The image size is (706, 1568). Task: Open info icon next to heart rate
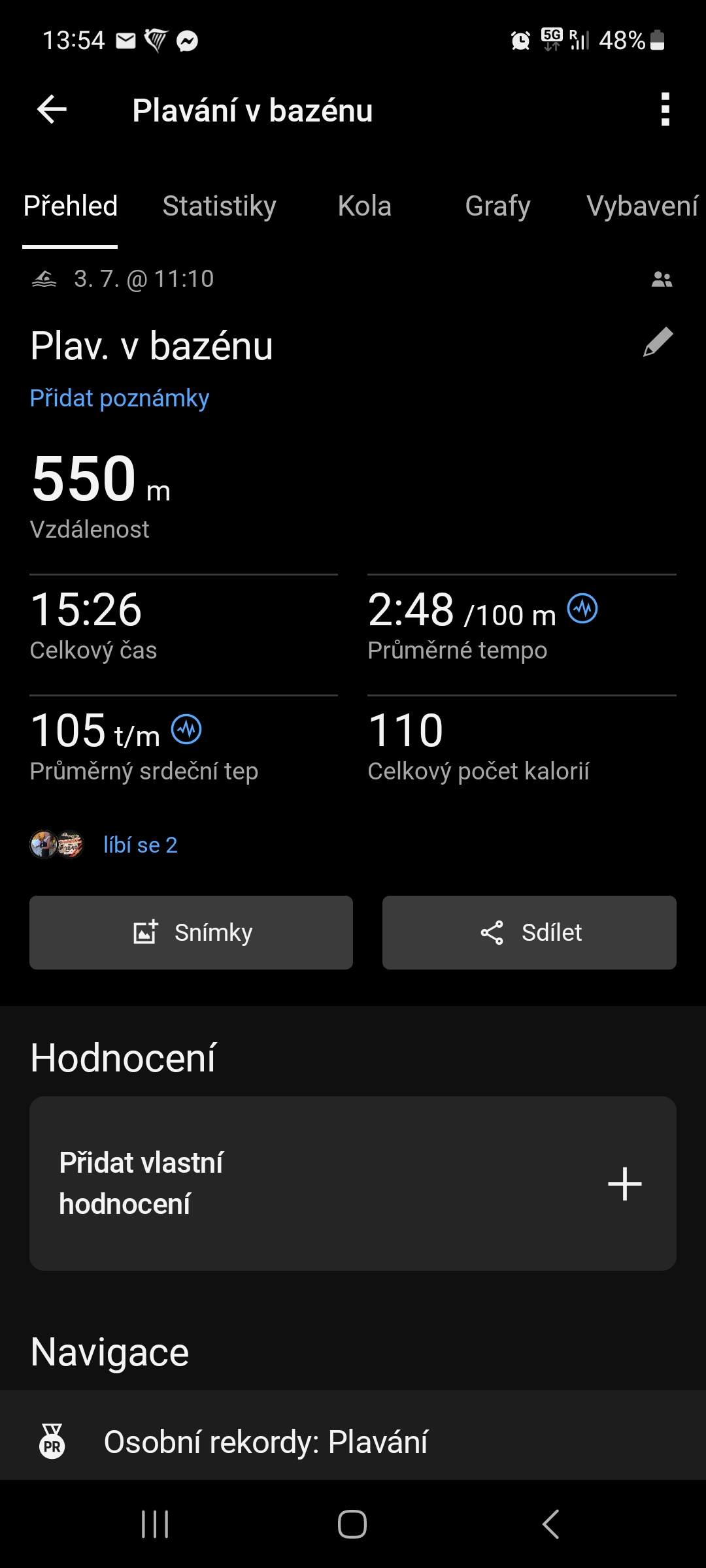186,729
